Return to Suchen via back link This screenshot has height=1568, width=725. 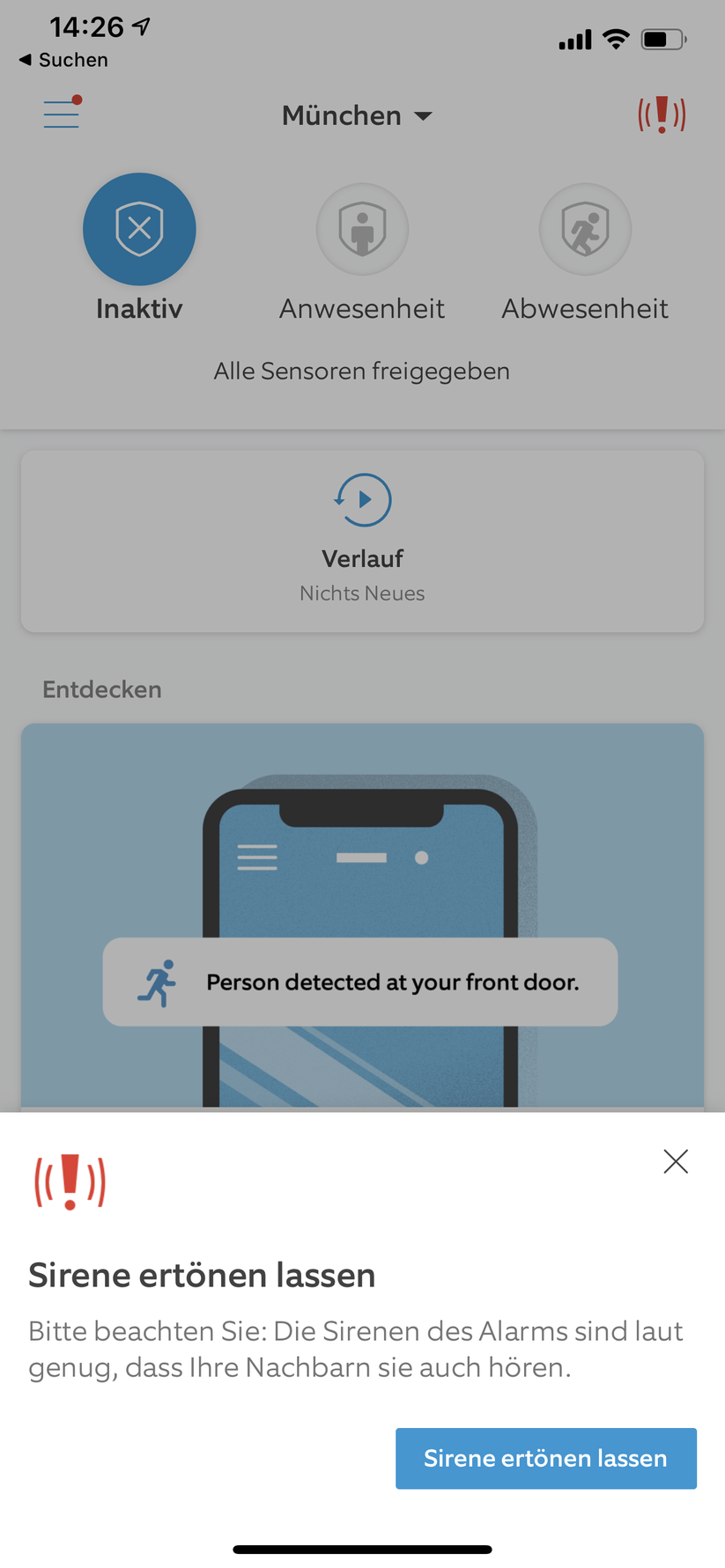63,60
